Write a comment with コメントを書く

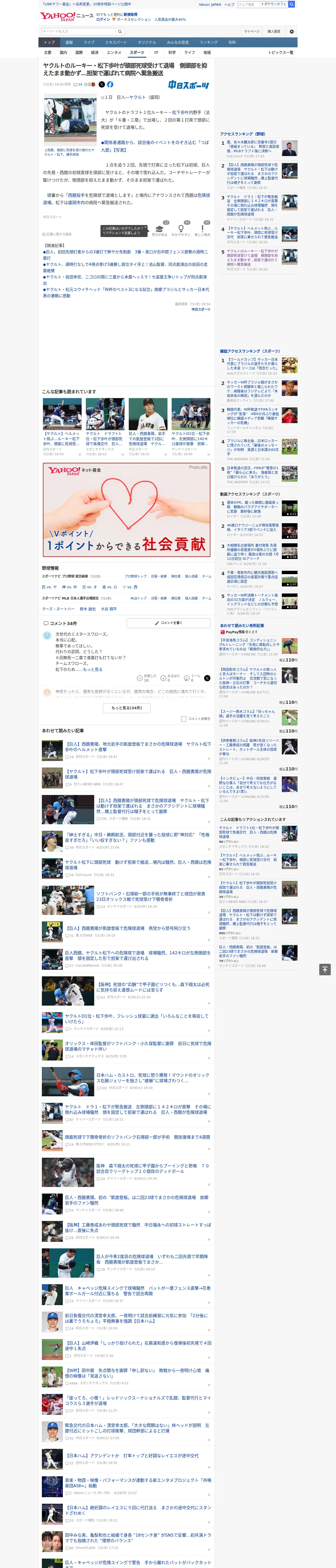pyautogui.click(x=168, y=623)
